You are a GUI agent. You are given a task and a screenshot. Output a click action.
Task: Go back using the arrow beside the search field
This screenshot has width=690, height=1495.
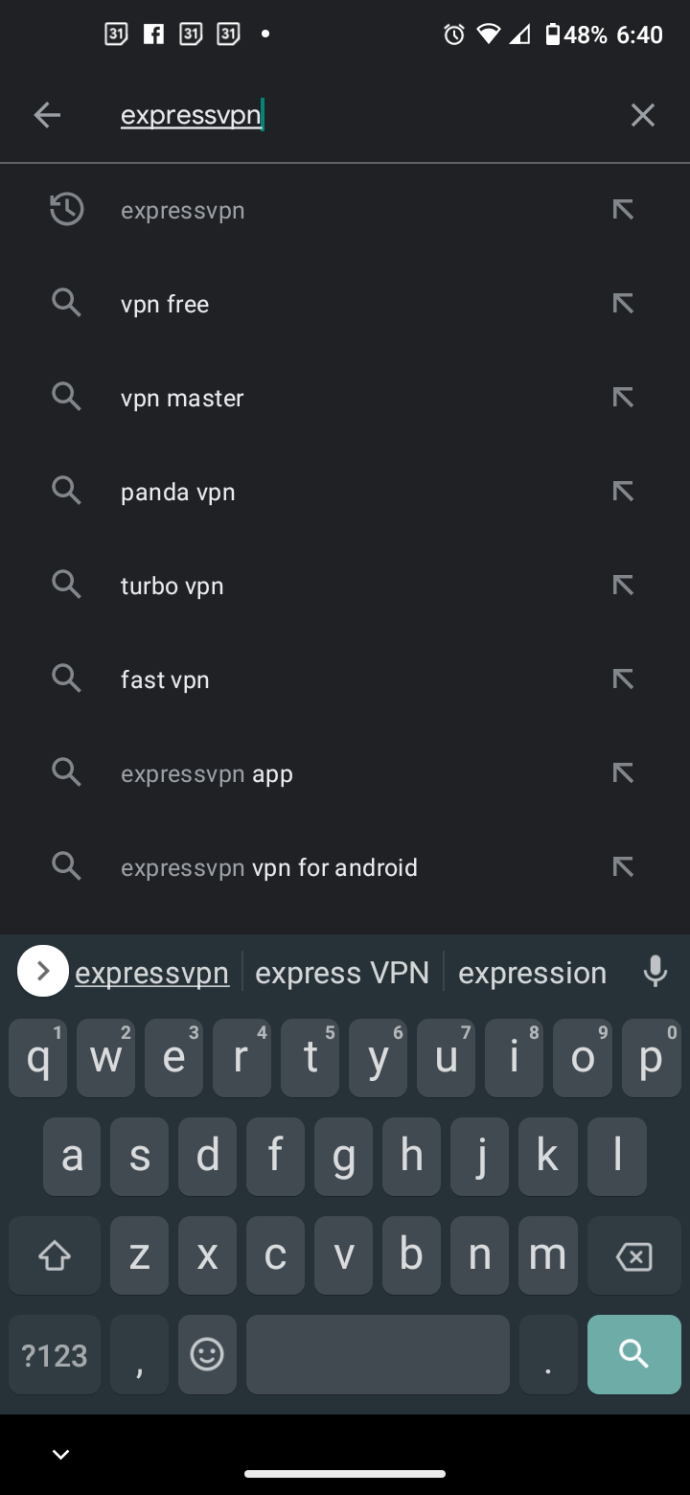(47, 116)
